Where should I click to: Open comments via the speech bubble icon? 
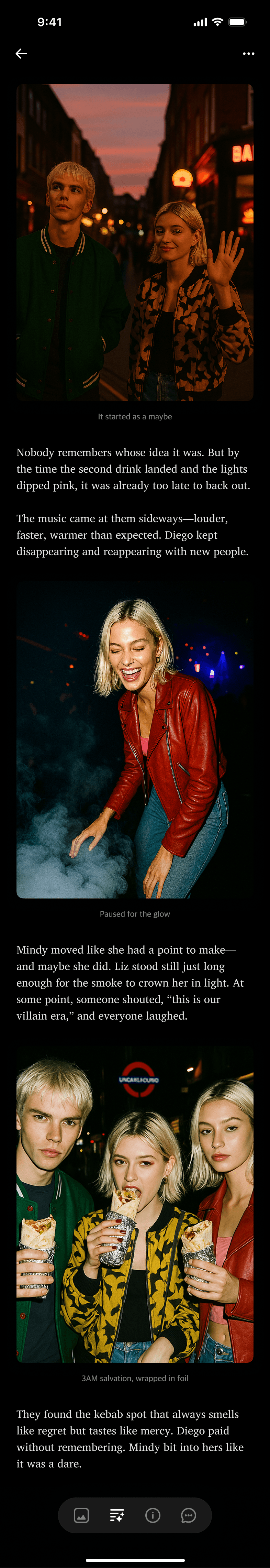pos(189,1515)
